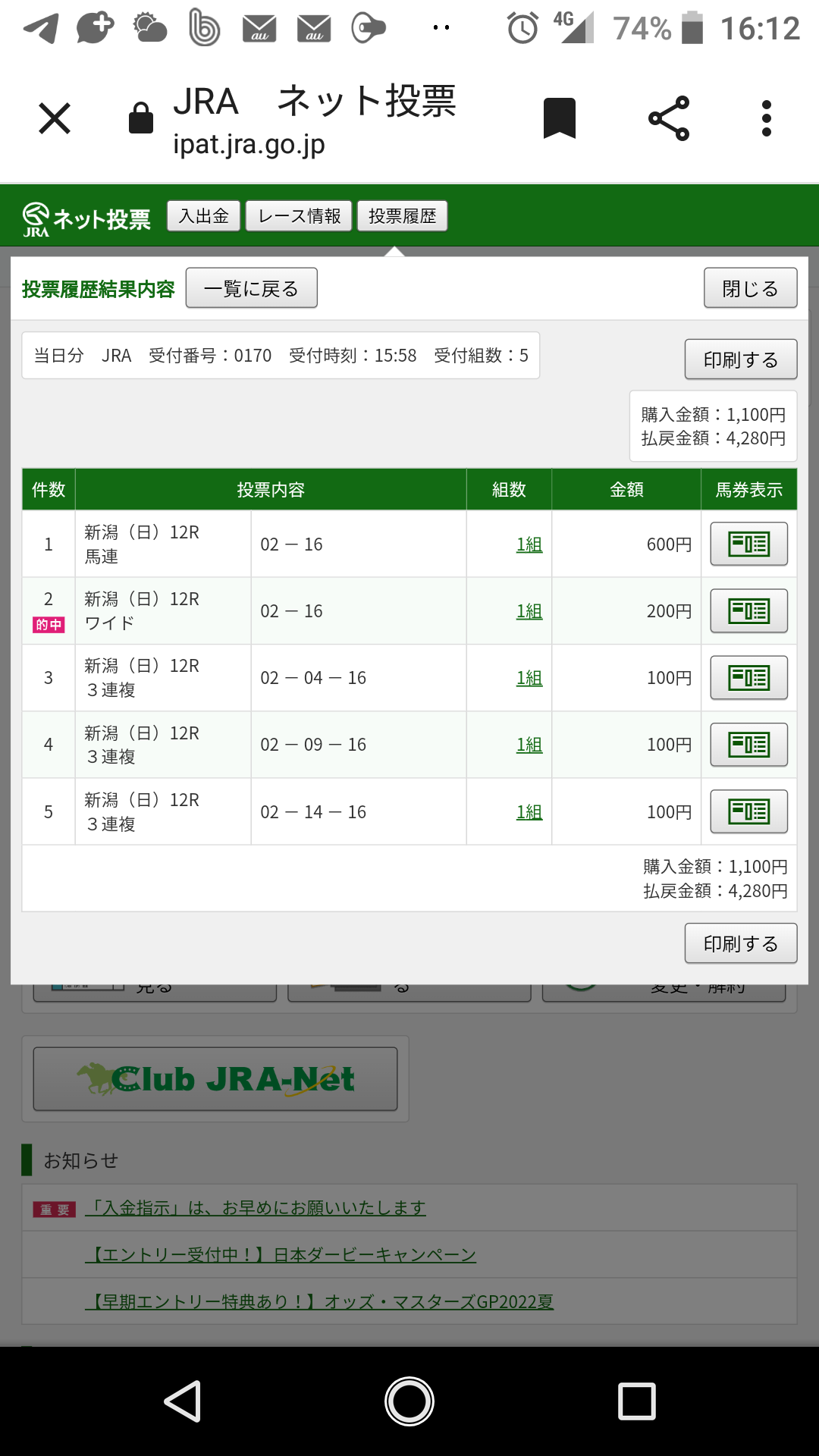
Task: Open the browser overflow menu
Action: tap(767, 118)
